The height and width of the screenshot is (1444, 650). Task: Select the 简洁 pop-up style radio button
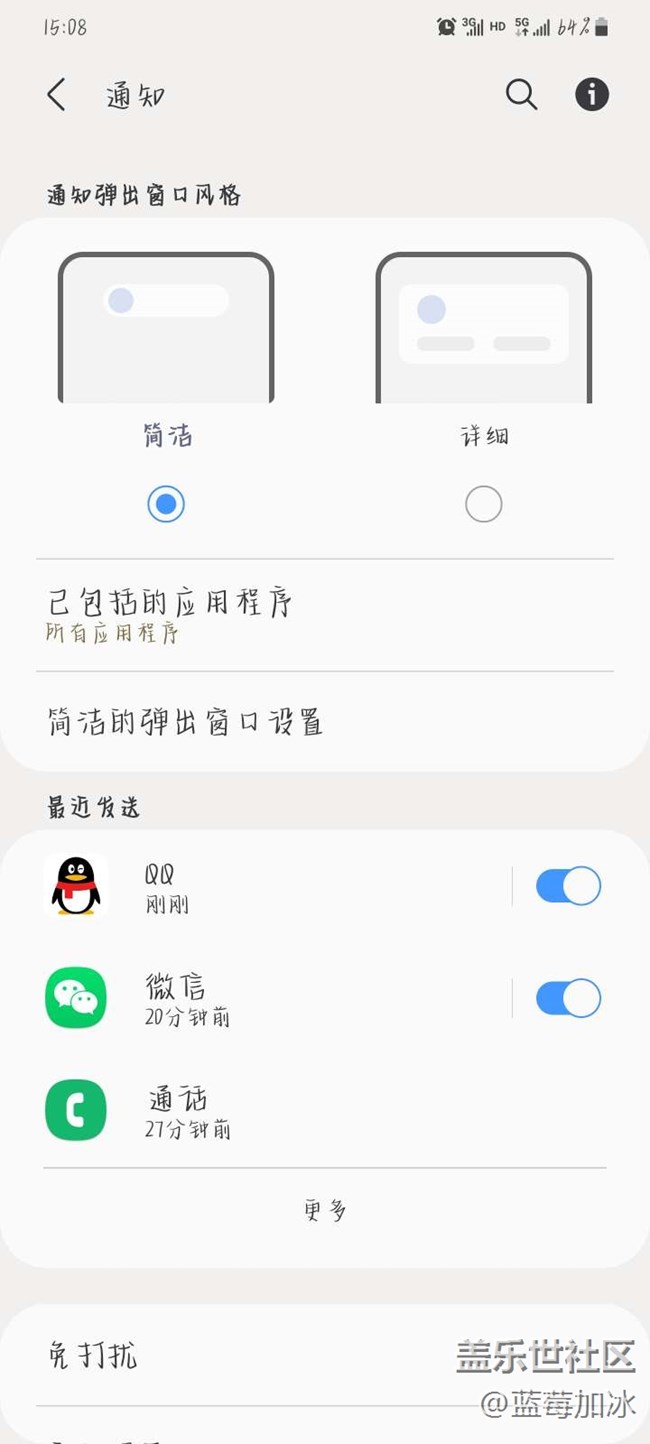coord(166,504)
